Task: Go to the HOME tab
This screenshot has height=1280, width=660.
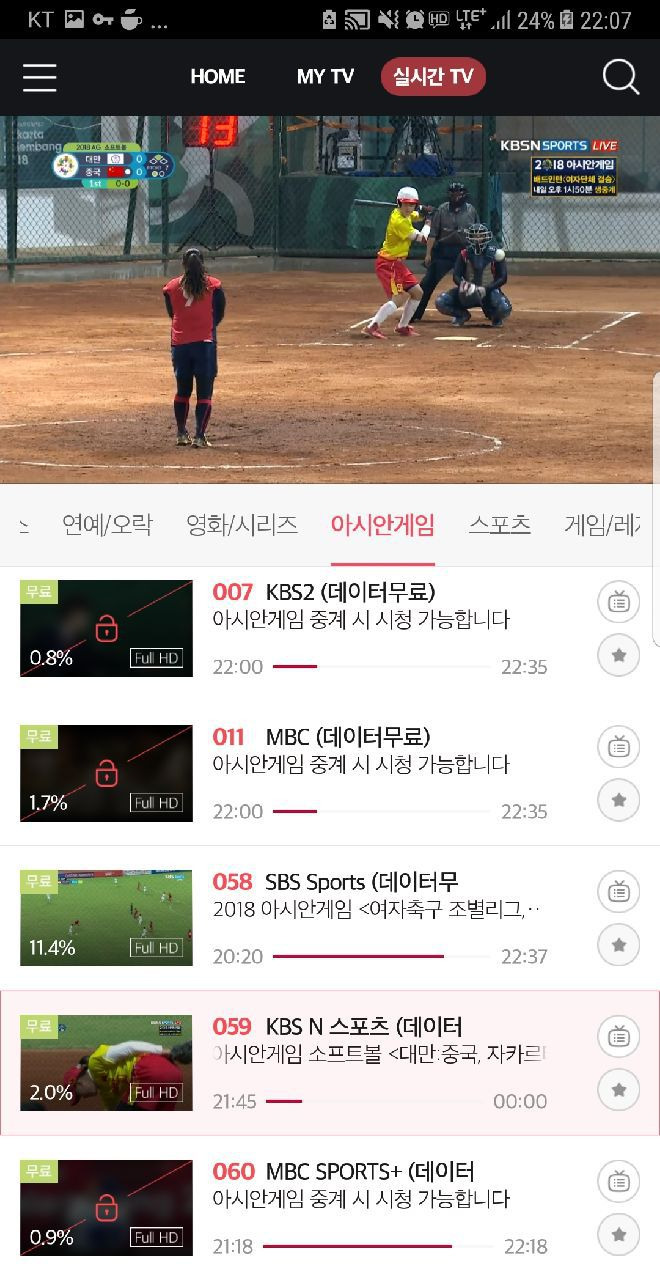Action: 217,77
